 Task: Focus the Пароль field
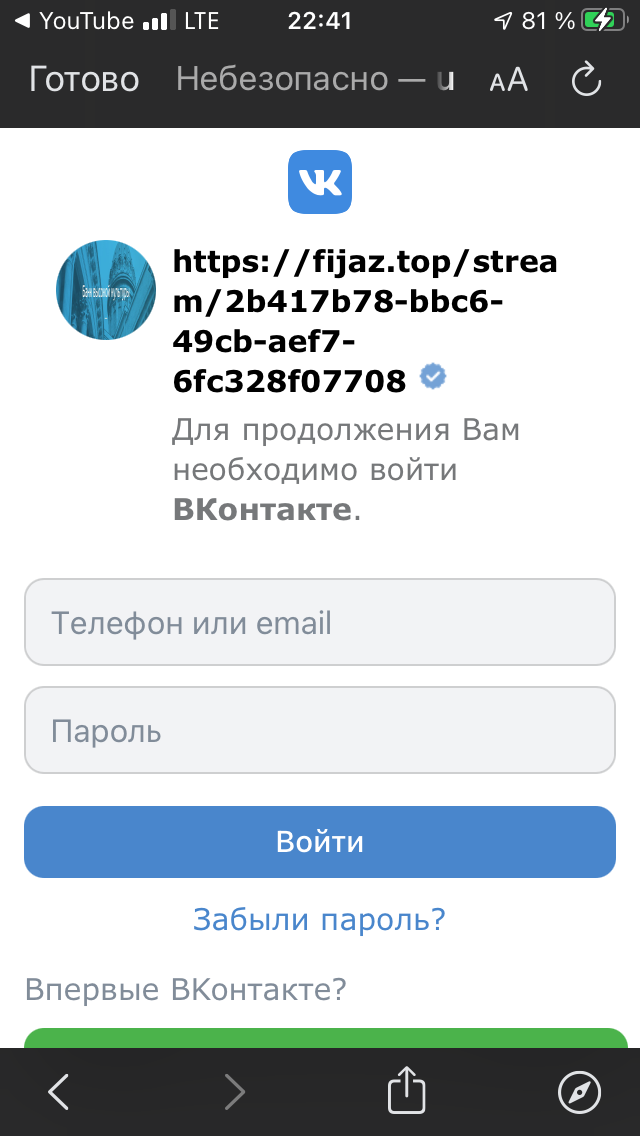point(320,731)
